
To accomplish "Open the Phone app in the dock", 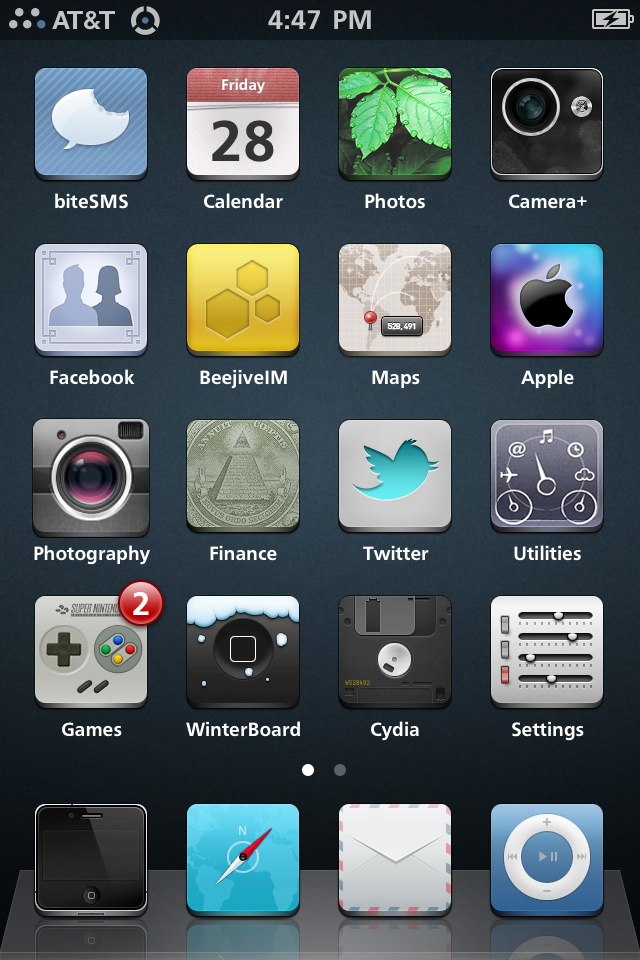I will [91, 859].
